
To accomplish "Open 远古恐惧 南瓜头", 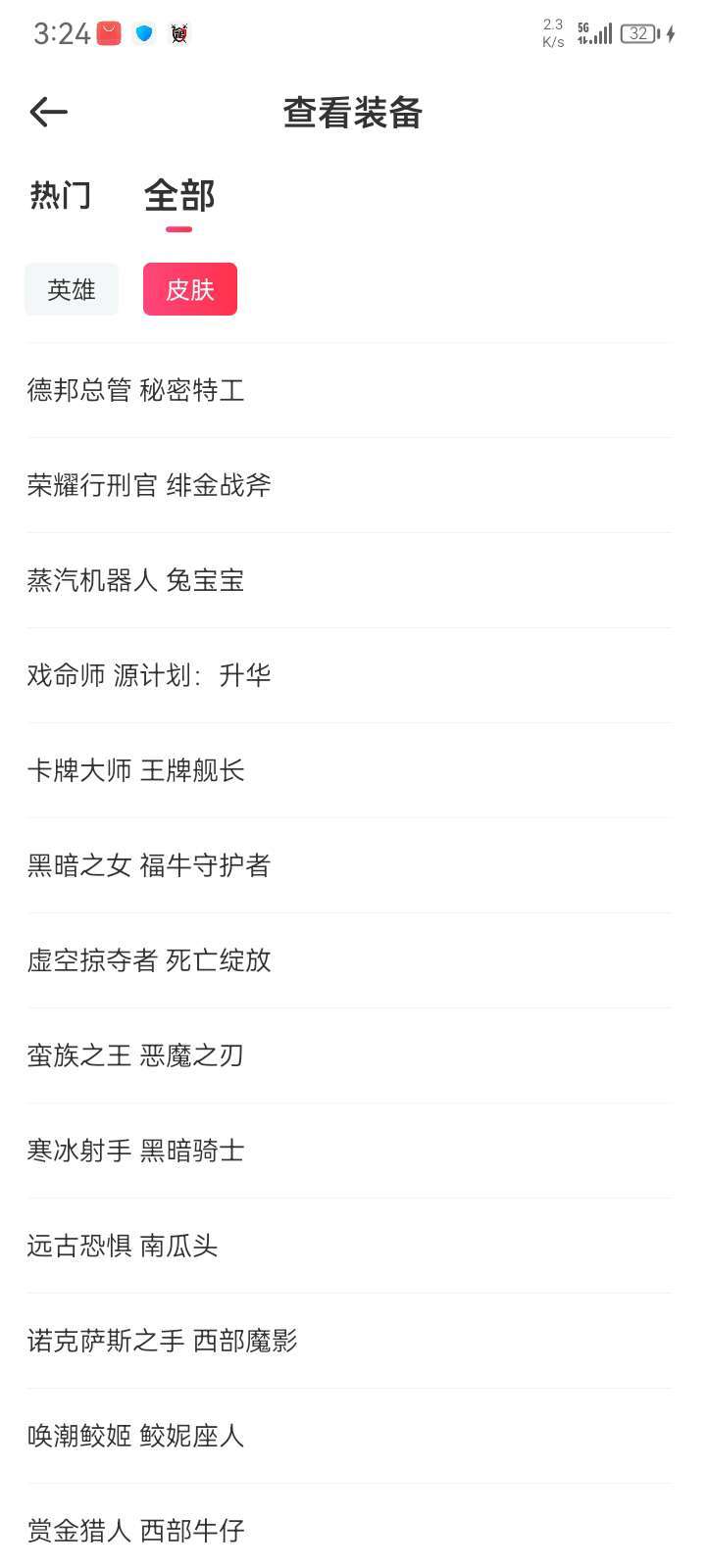I will [349, 1246].
